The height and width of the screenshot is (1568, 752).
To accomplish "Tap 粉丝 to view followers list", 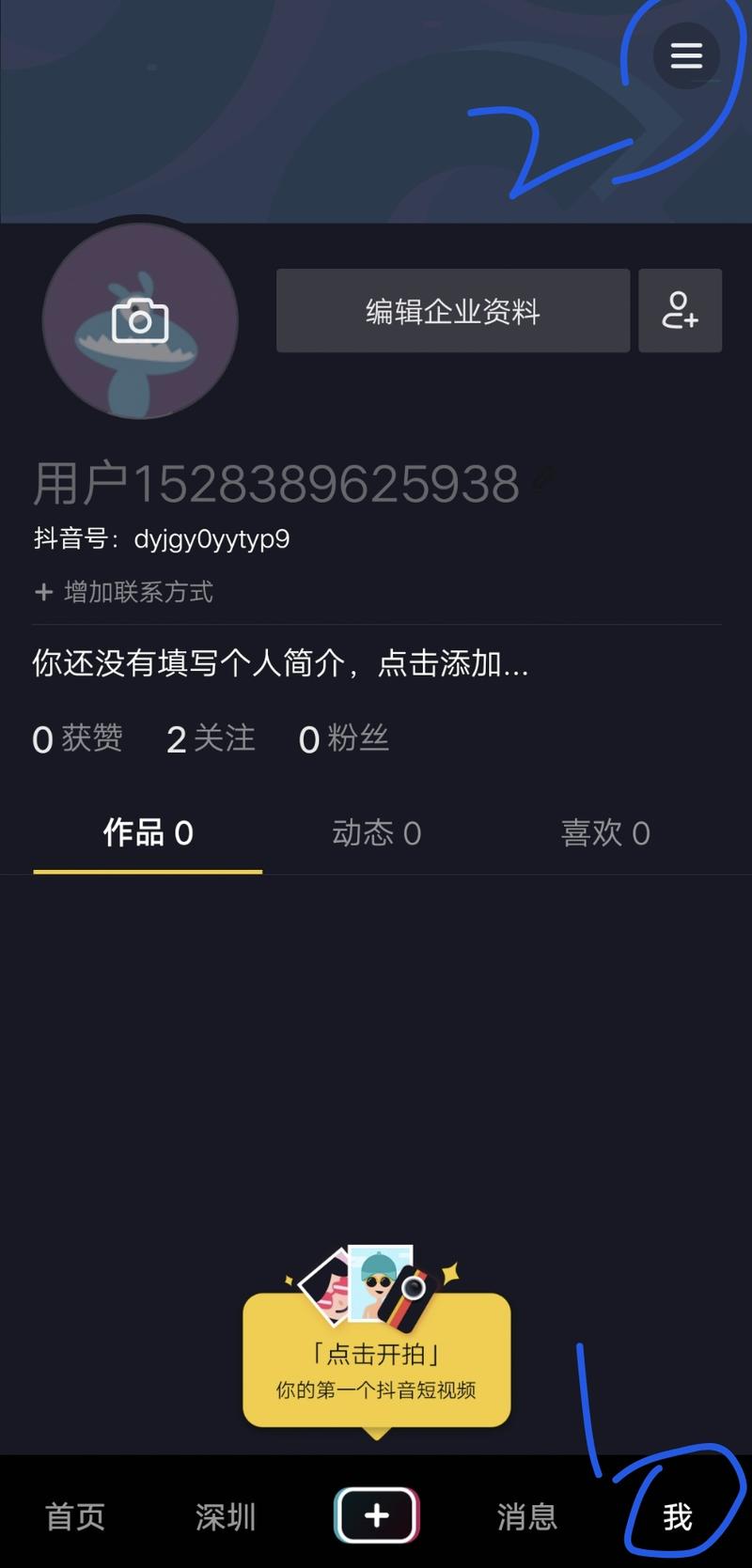I will [344, 739].
